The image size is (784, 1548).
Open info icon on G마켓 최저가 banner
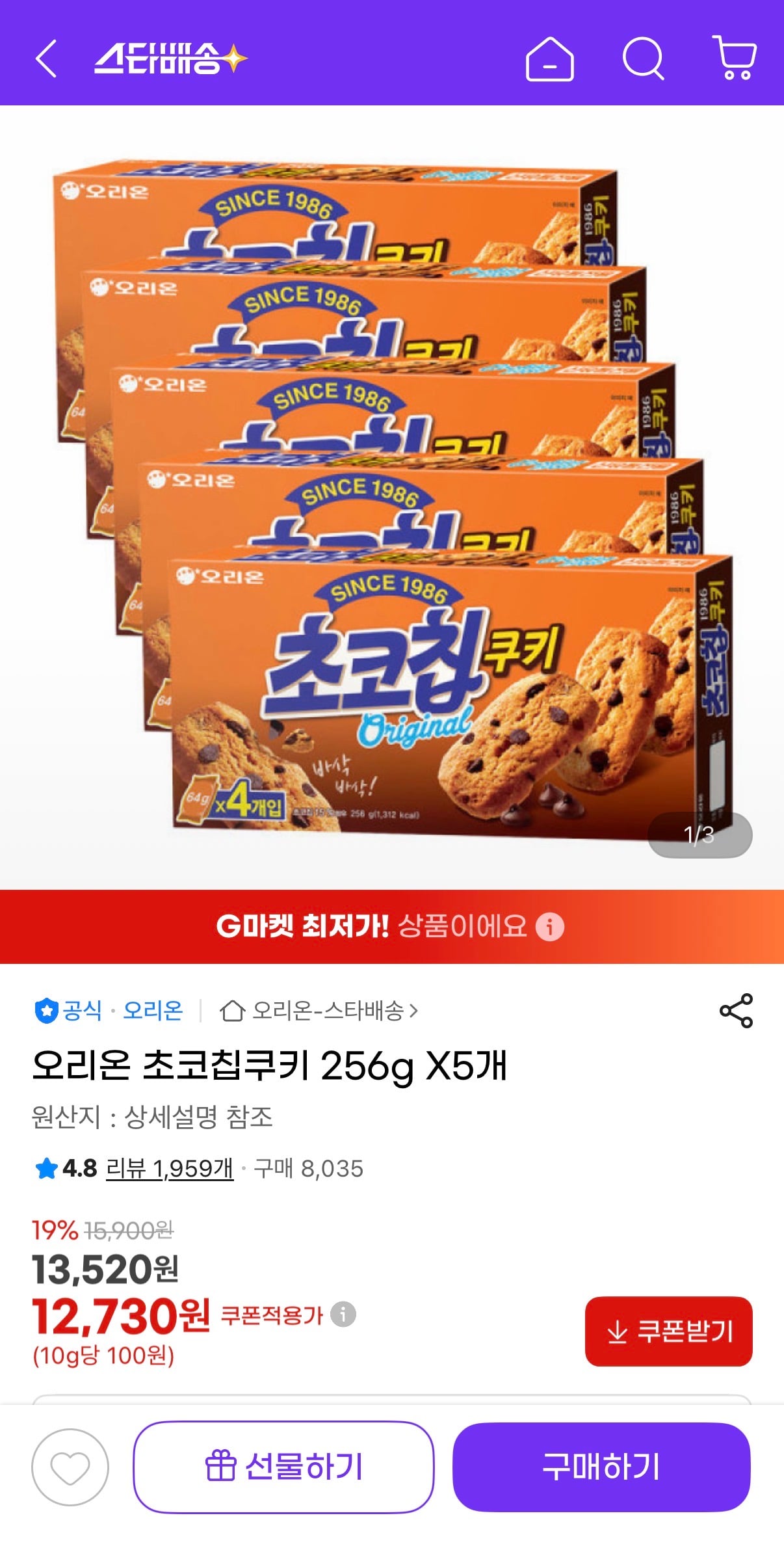click(549, 927)
